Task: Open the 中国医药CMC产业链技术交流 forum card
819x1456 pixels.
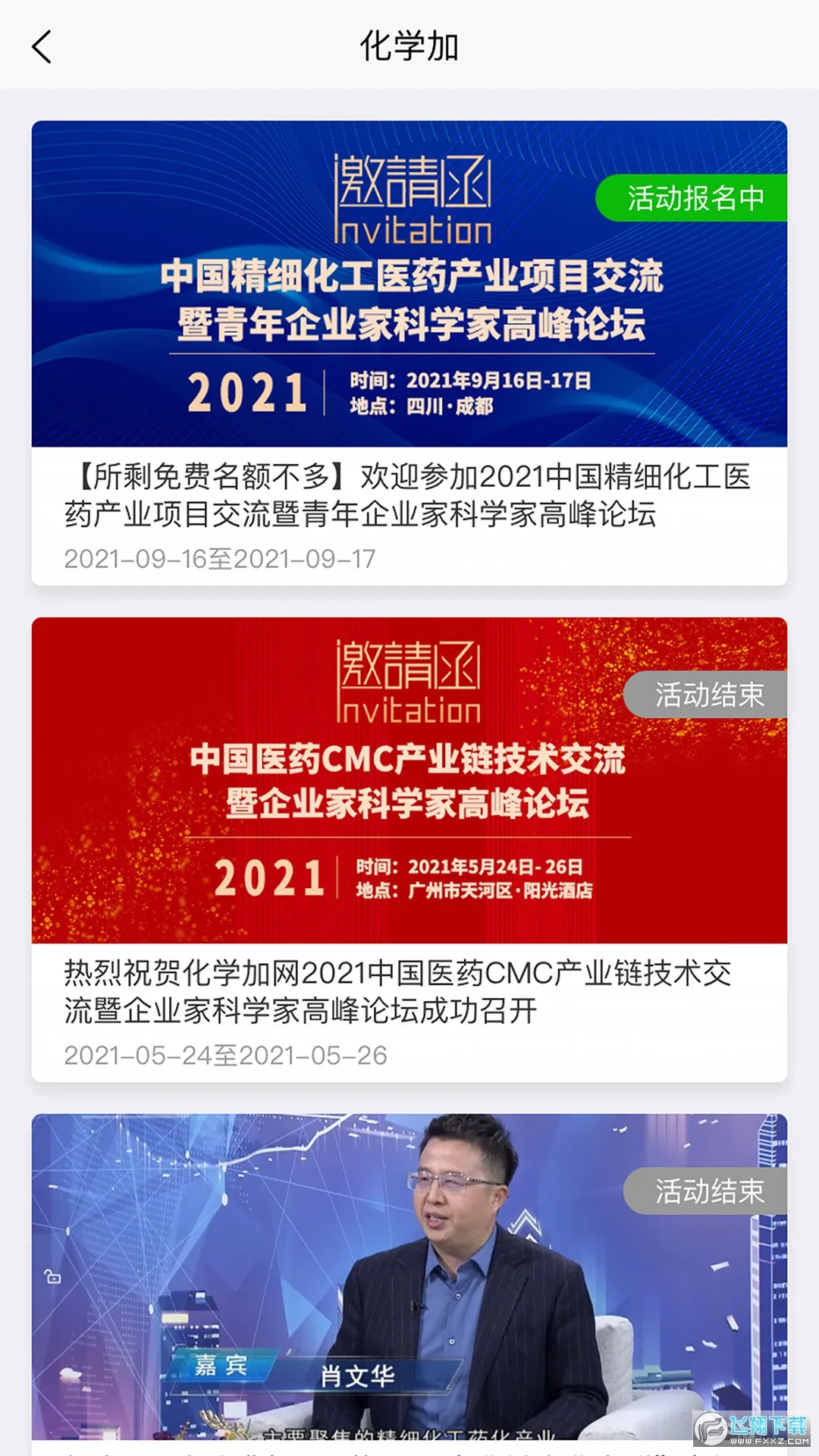Action: pos(409,849)
